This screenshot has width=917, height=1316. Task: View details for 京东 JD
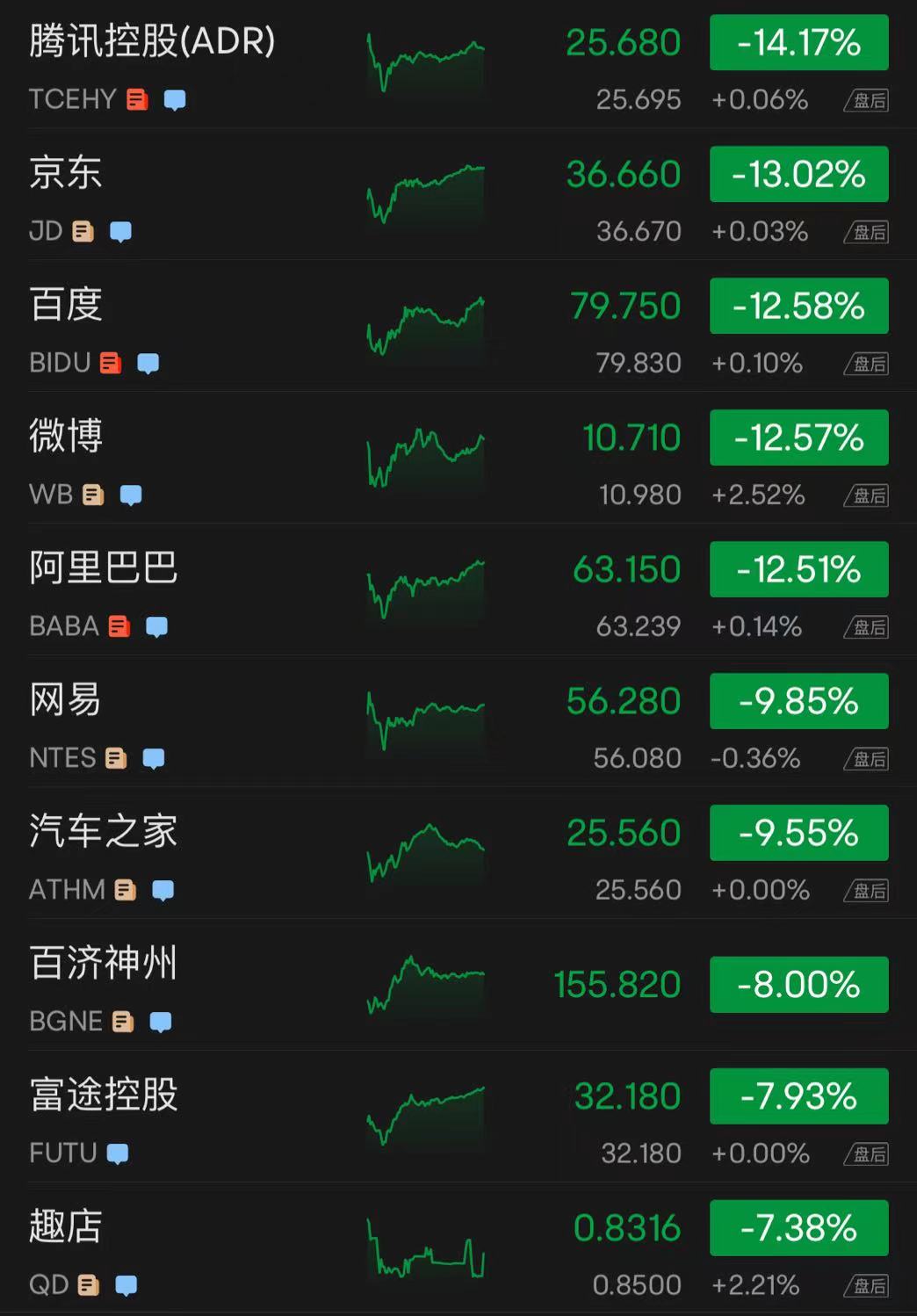click(66, 173)
